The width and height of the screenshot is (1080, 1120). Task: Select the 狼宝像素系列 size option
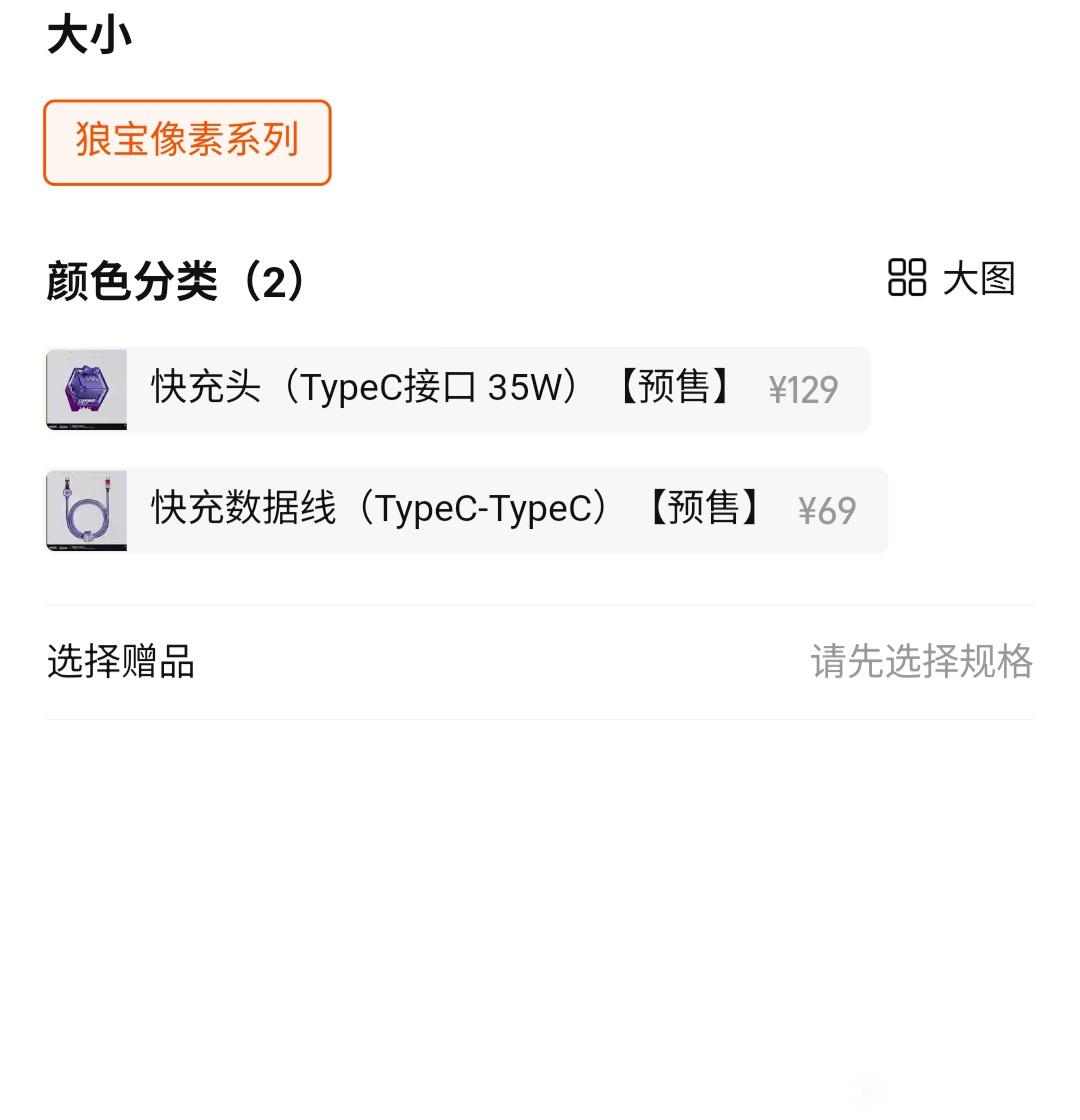187,142
